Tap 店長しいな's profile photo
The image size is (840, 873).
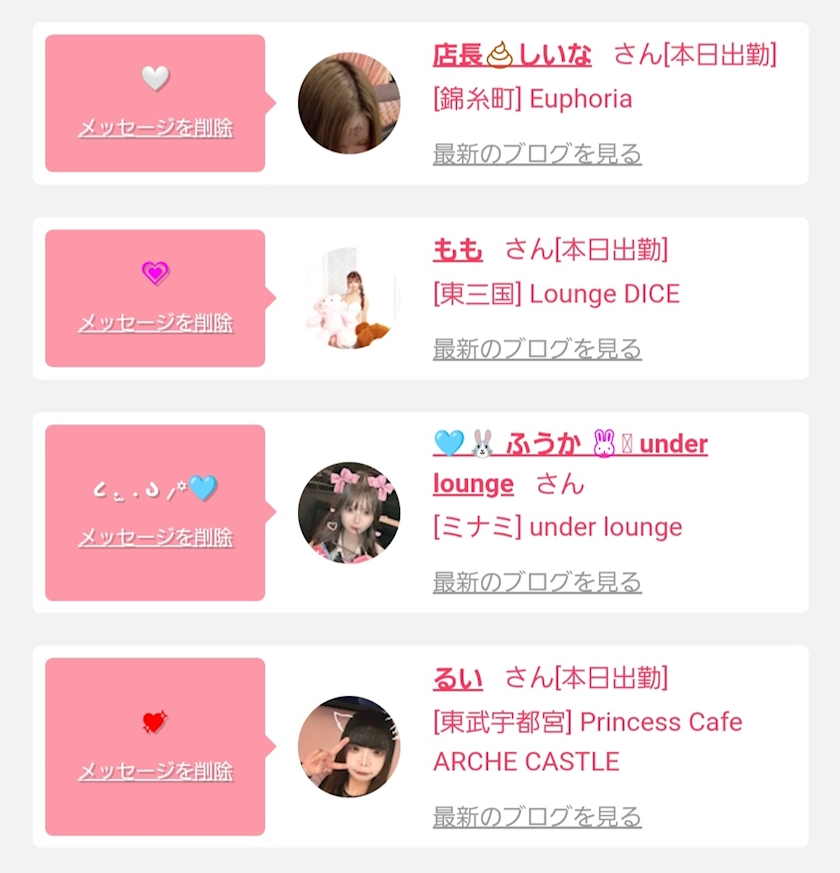click(348, 103)
